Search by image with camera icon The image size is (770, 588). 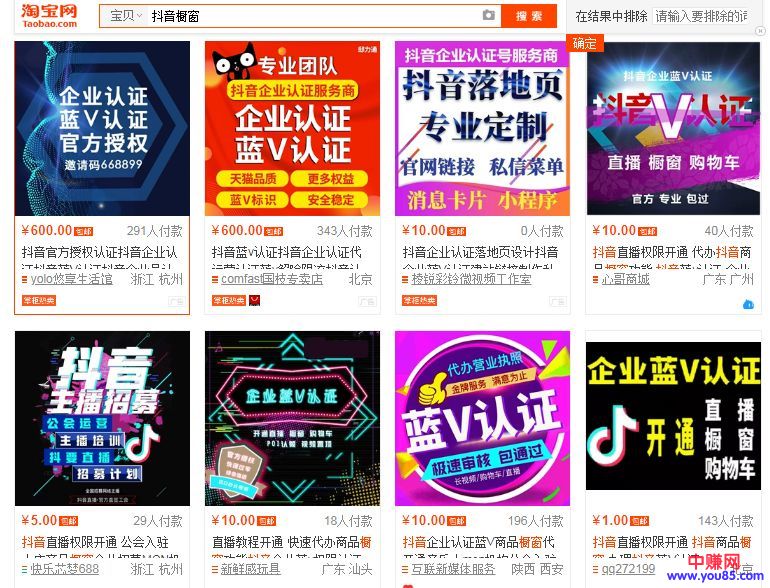tap(488, 16)
